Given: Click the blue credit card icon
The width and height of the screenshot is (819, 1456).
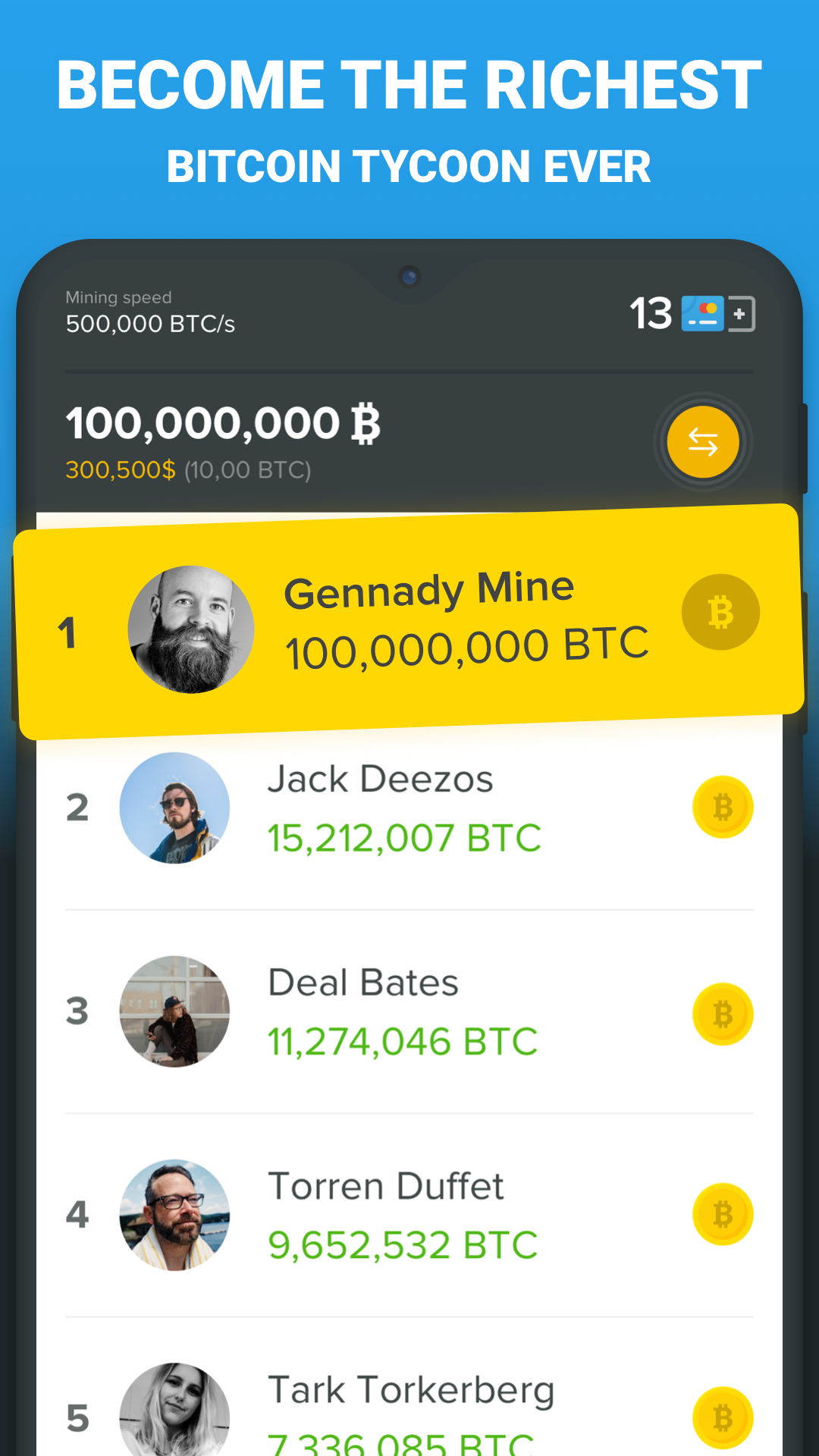Looking at the screenshot, I should click(701, 313).
